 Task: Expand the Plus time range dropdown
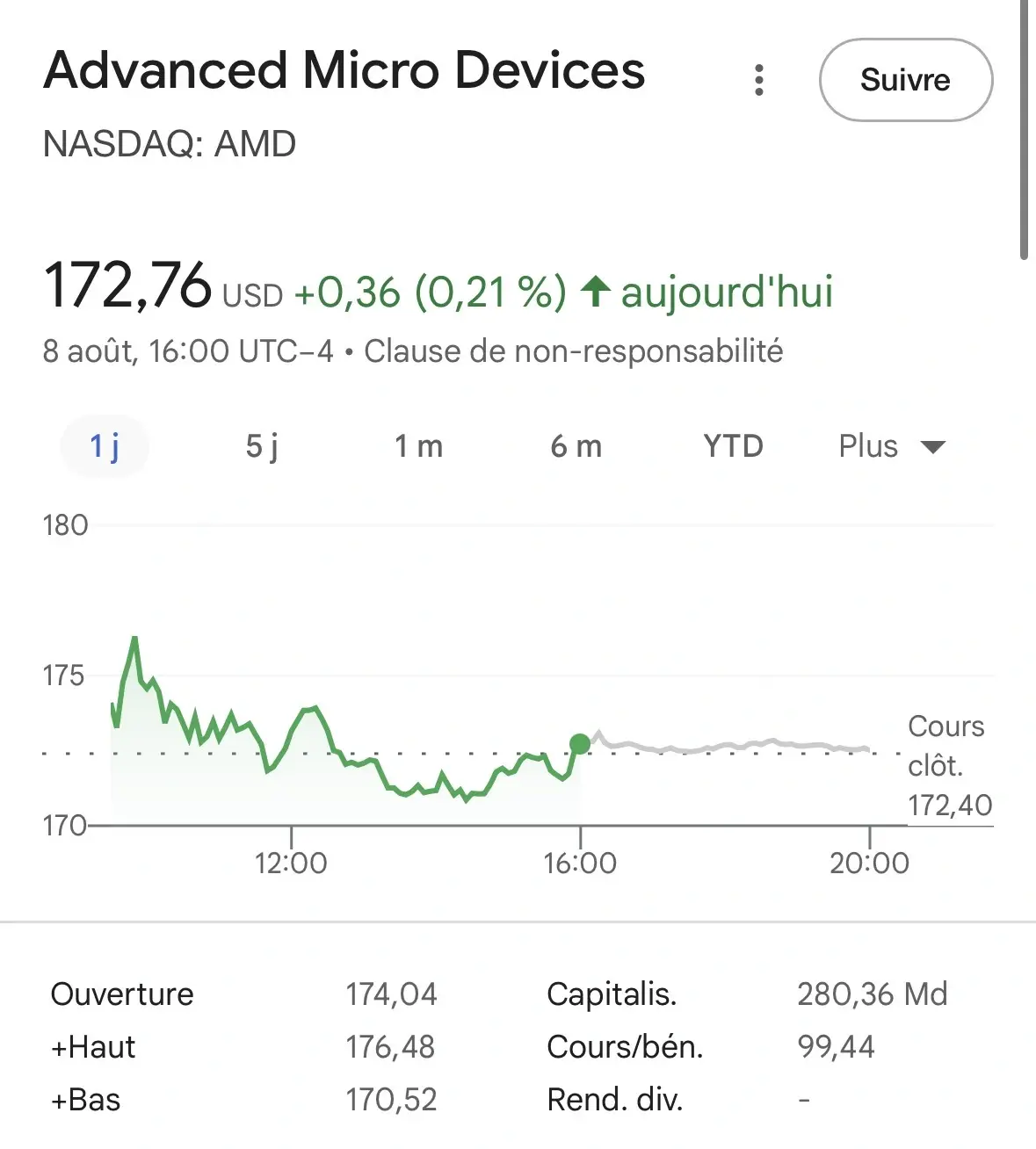click(x=868, y=446)
